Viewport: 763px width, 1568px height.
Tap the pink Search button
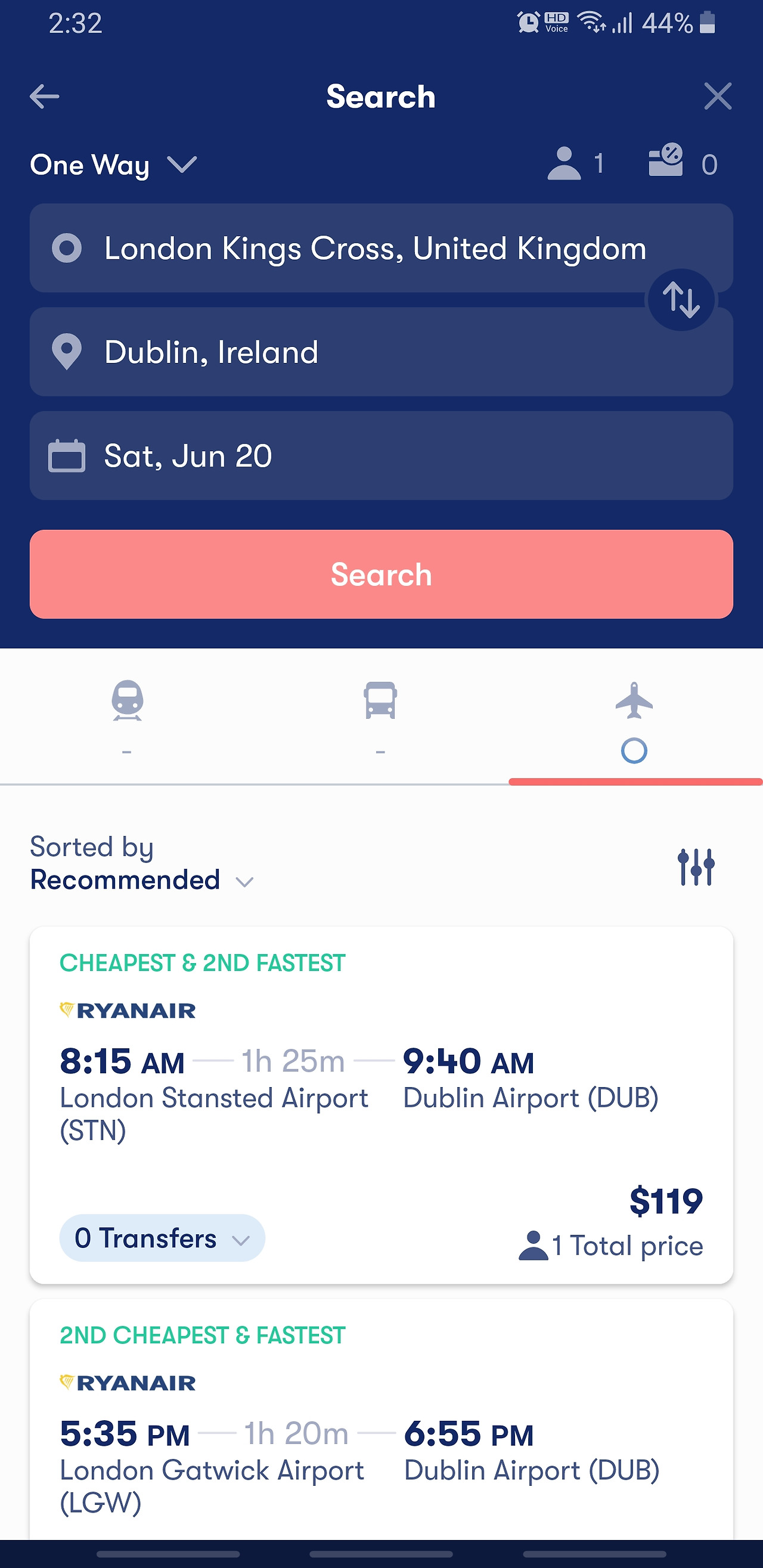click(381, 574)
